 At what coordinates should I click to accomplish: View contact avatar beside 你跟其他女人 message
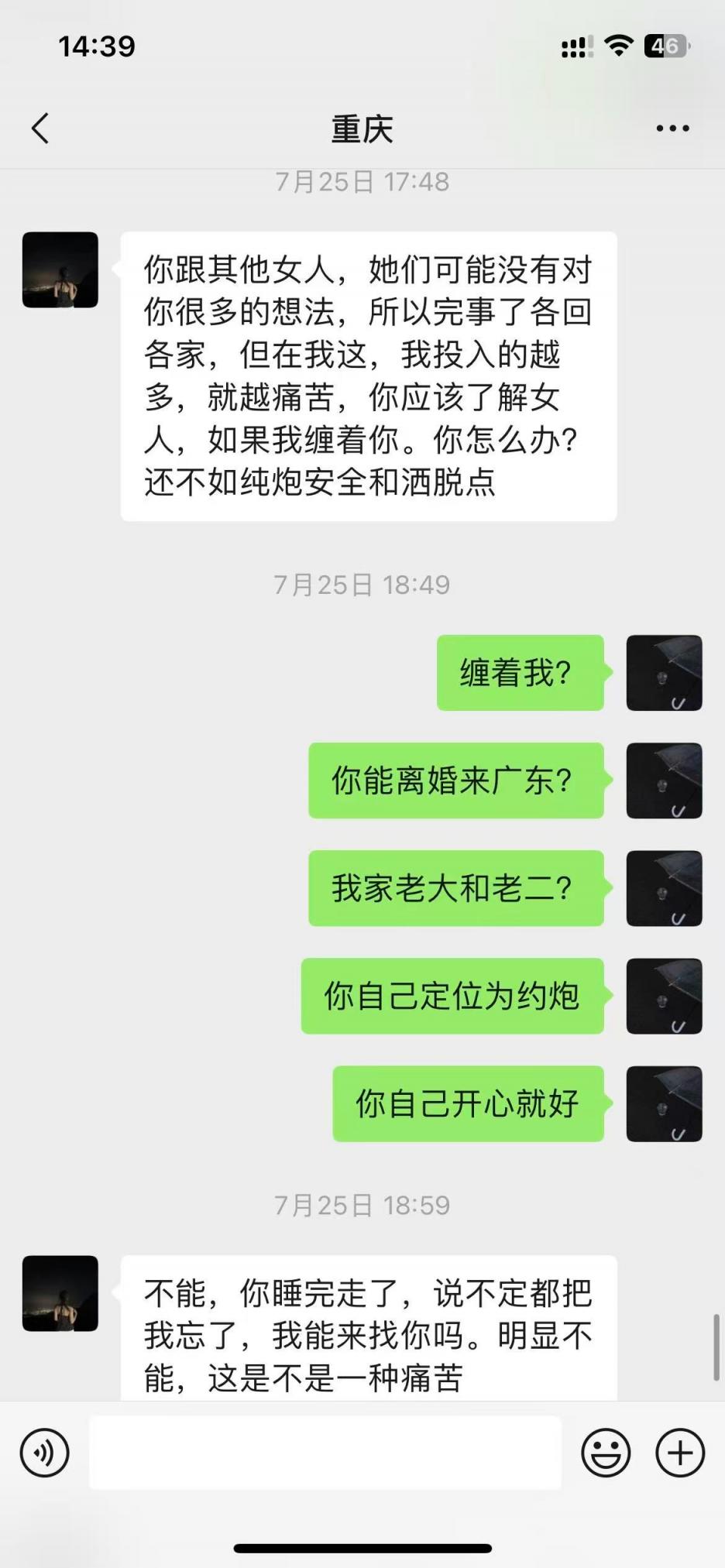[x=60, y=270]
